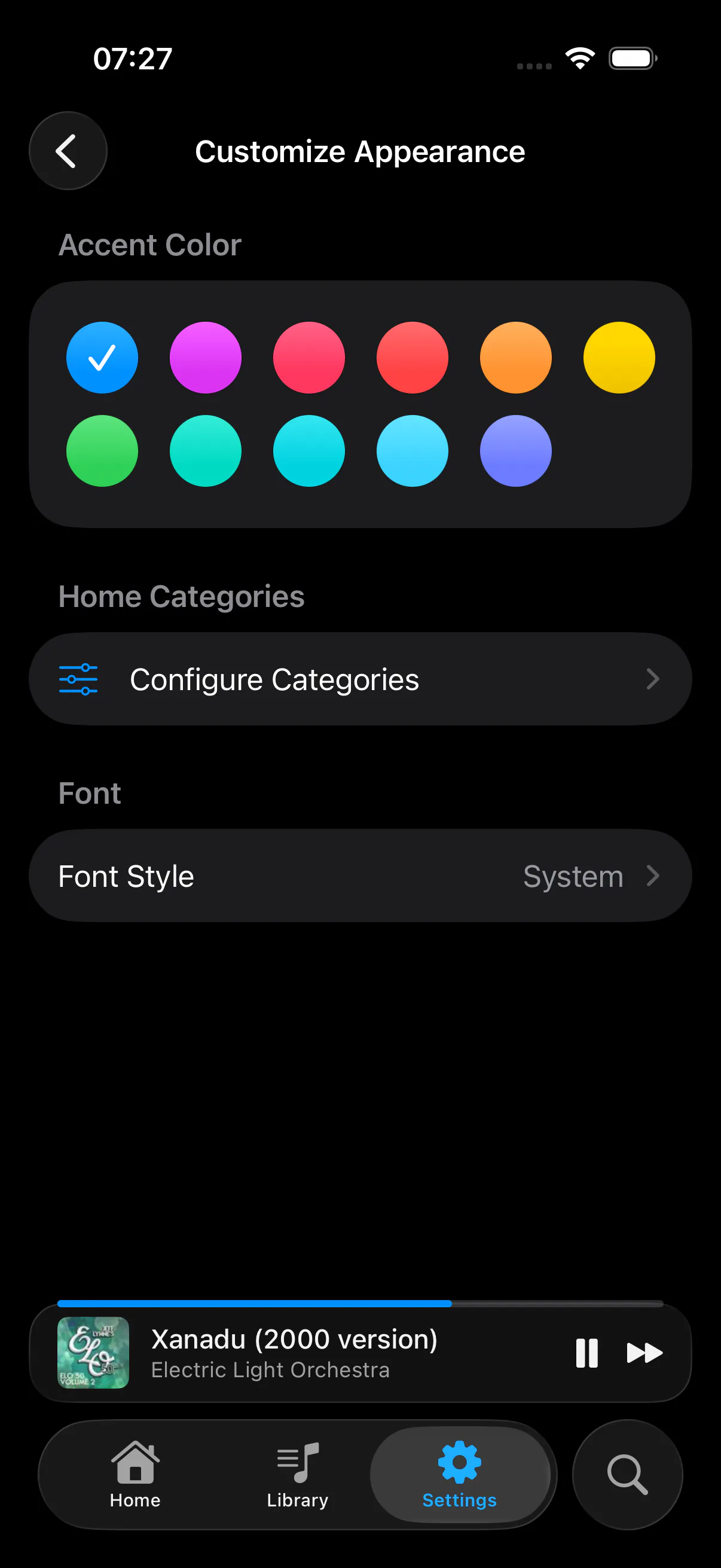Select the purple accent color
The width and height of the screenshot is (721, 1568).
206,357
